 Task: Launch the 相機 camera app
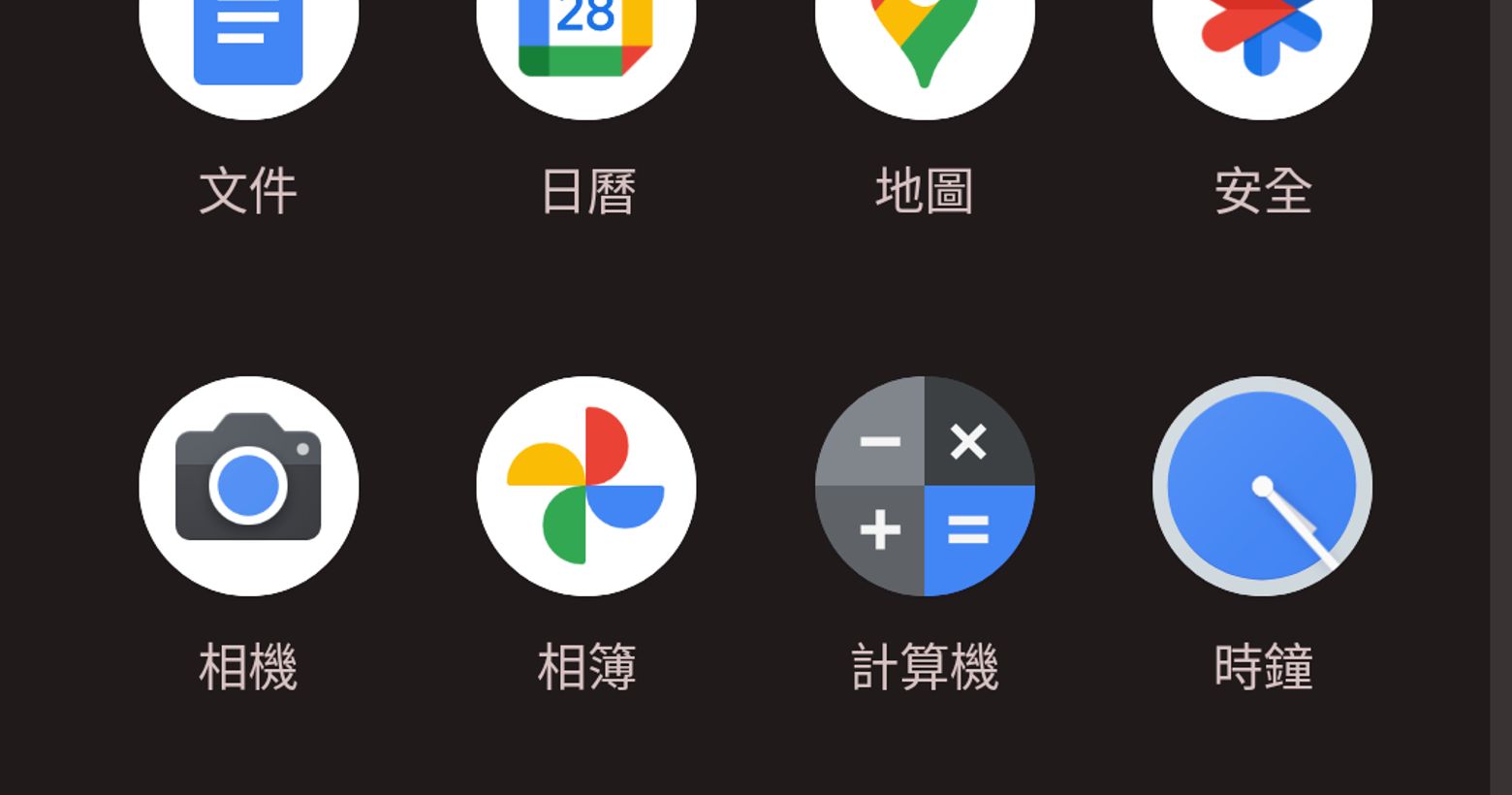tap(248, 486)
